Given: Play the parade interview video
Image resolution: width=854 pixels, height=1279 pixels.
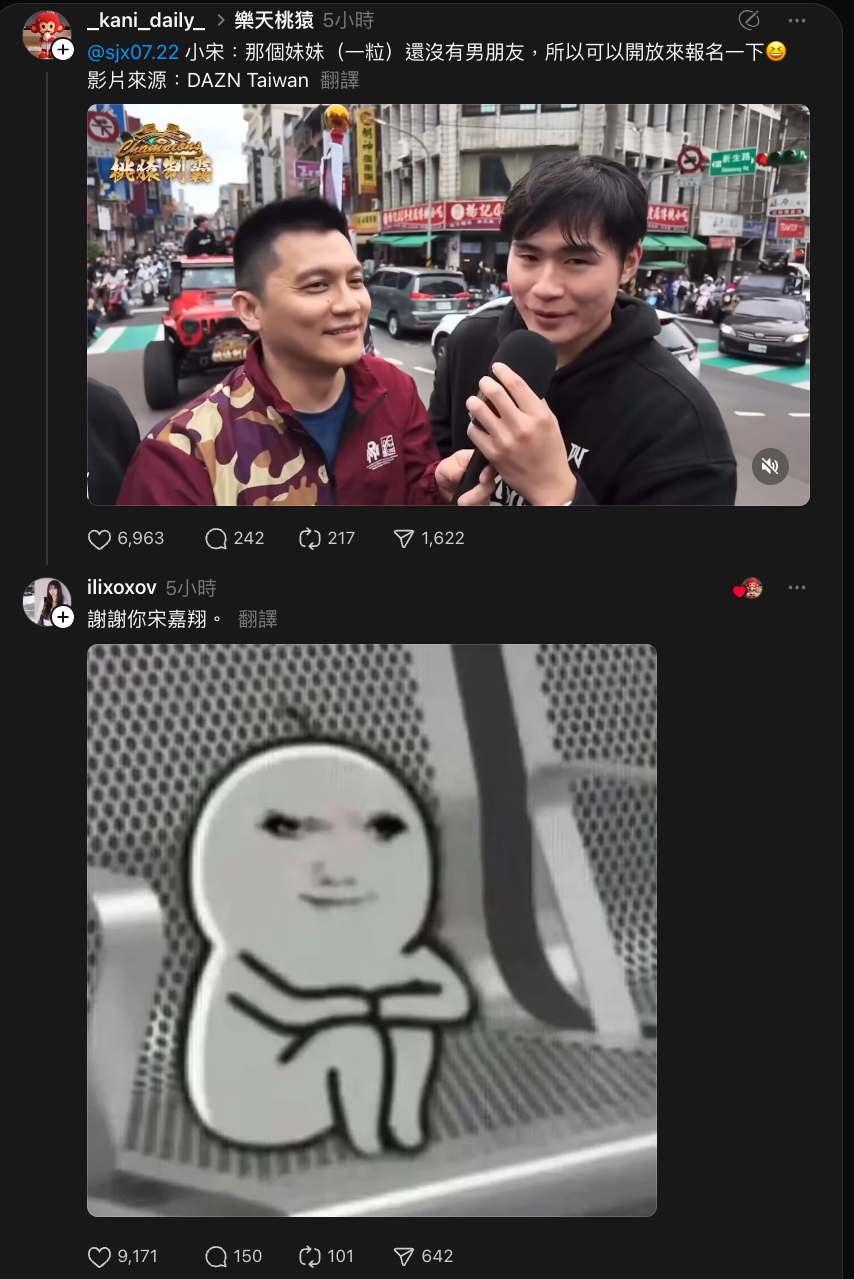Looking at the screenshot, I should [448, 305].
